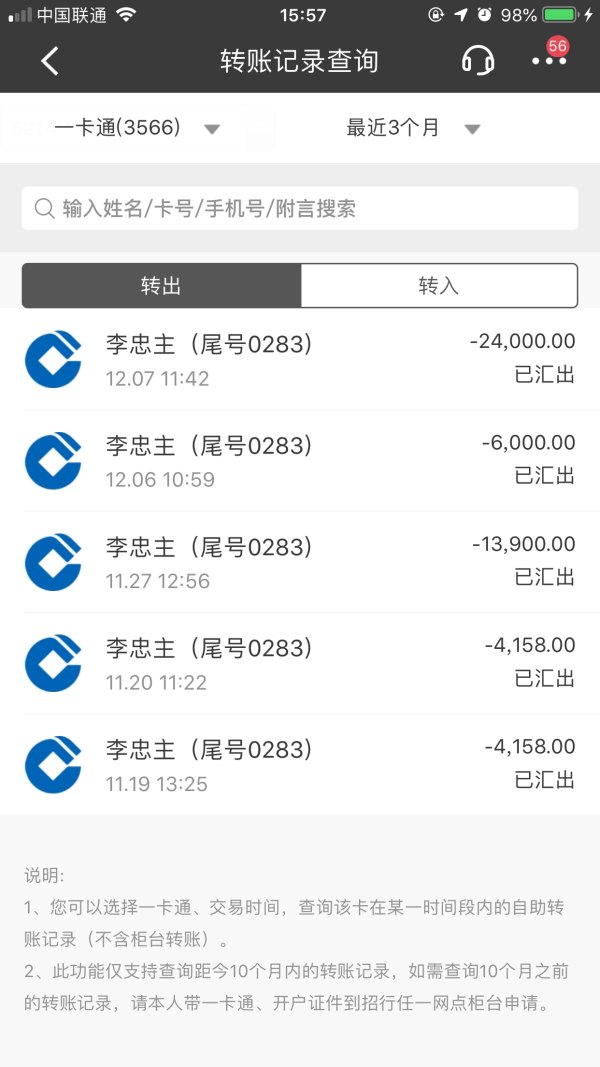This screenshot has width=600, height=1067.
Task: Open the -24,000.00 transfer on 12.07
Action: (x=300, y=359)
